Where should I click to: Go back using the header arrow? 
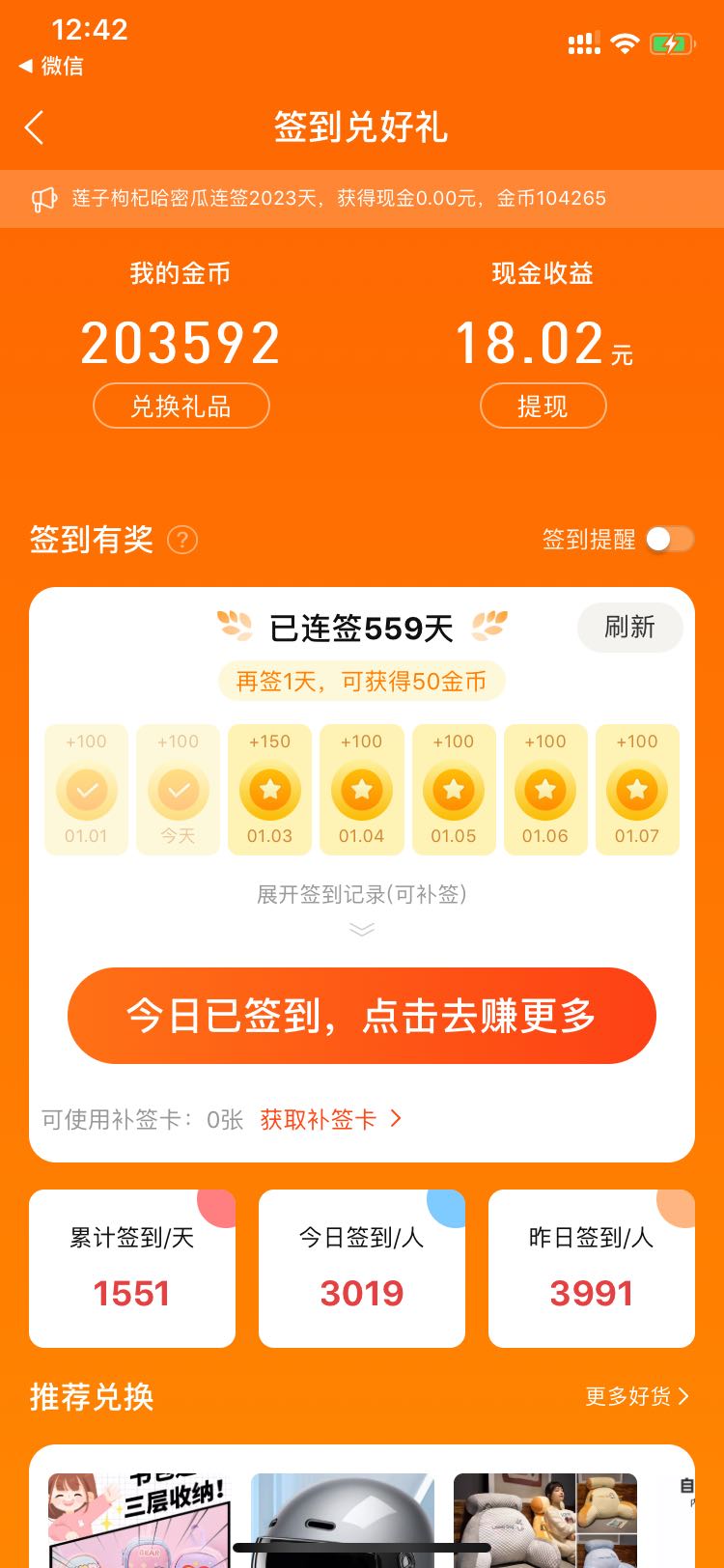tap(35, 127)
